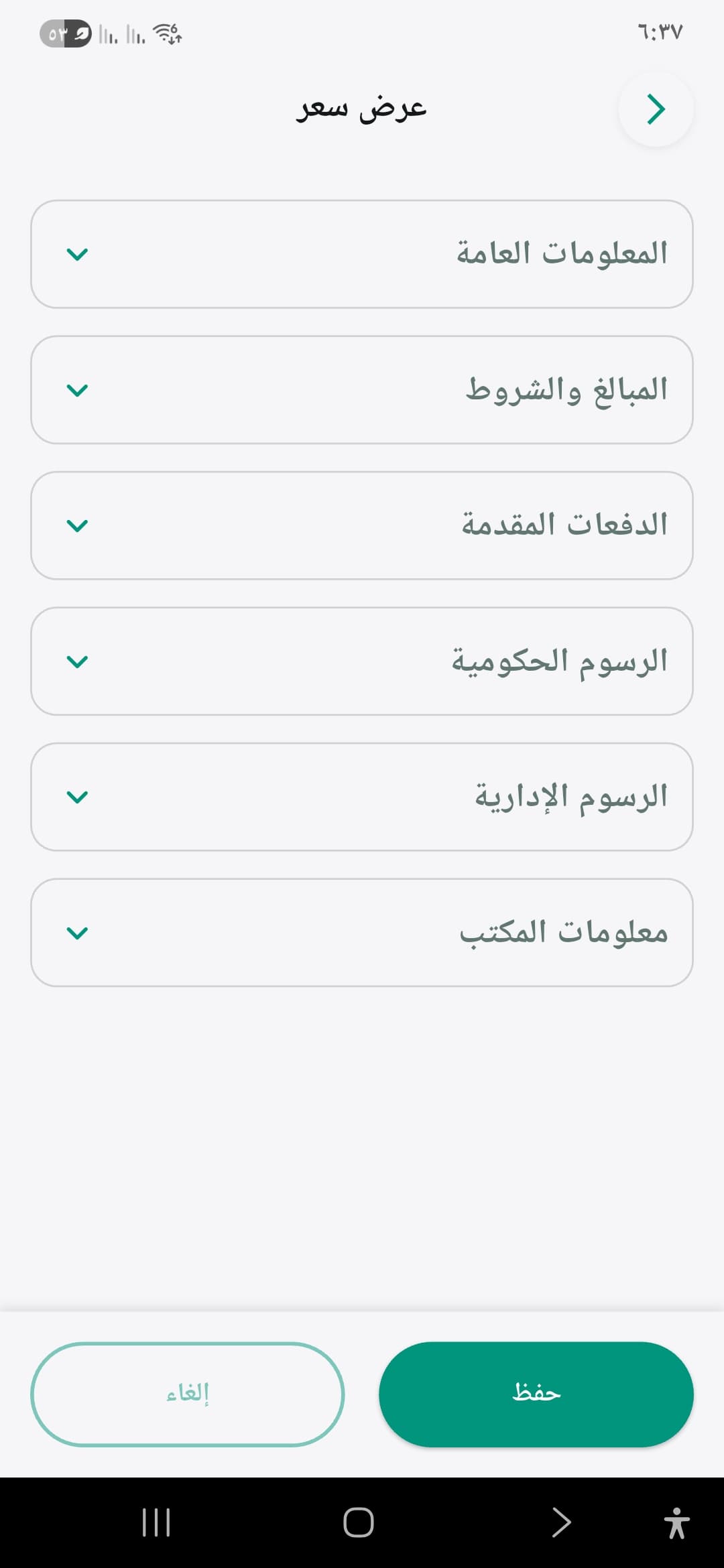Tap the Wi-Fi 6 status bar icon
Image resolution: width=724 pixels, height=1568 pixels.
click(x=168, y=32)
